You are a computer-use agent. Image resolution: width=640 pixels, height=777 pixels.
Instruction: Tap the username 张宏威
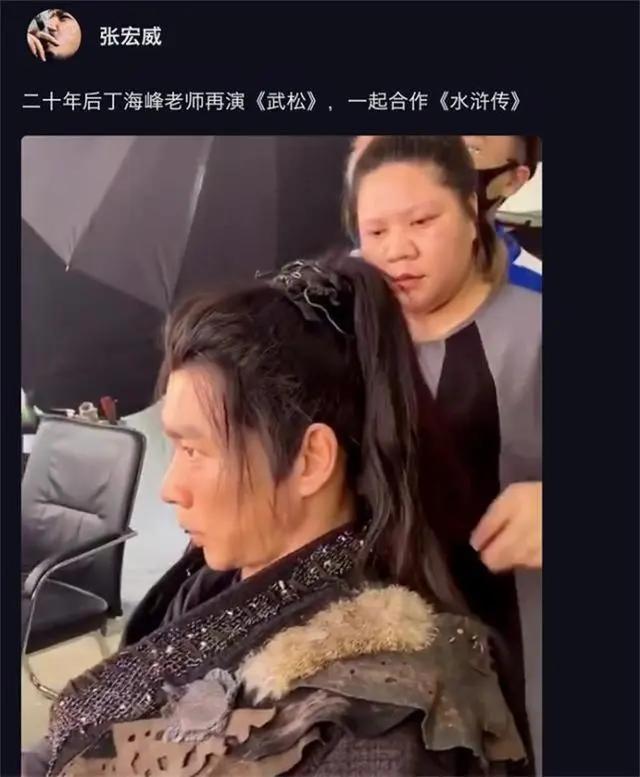coord(130,37)
